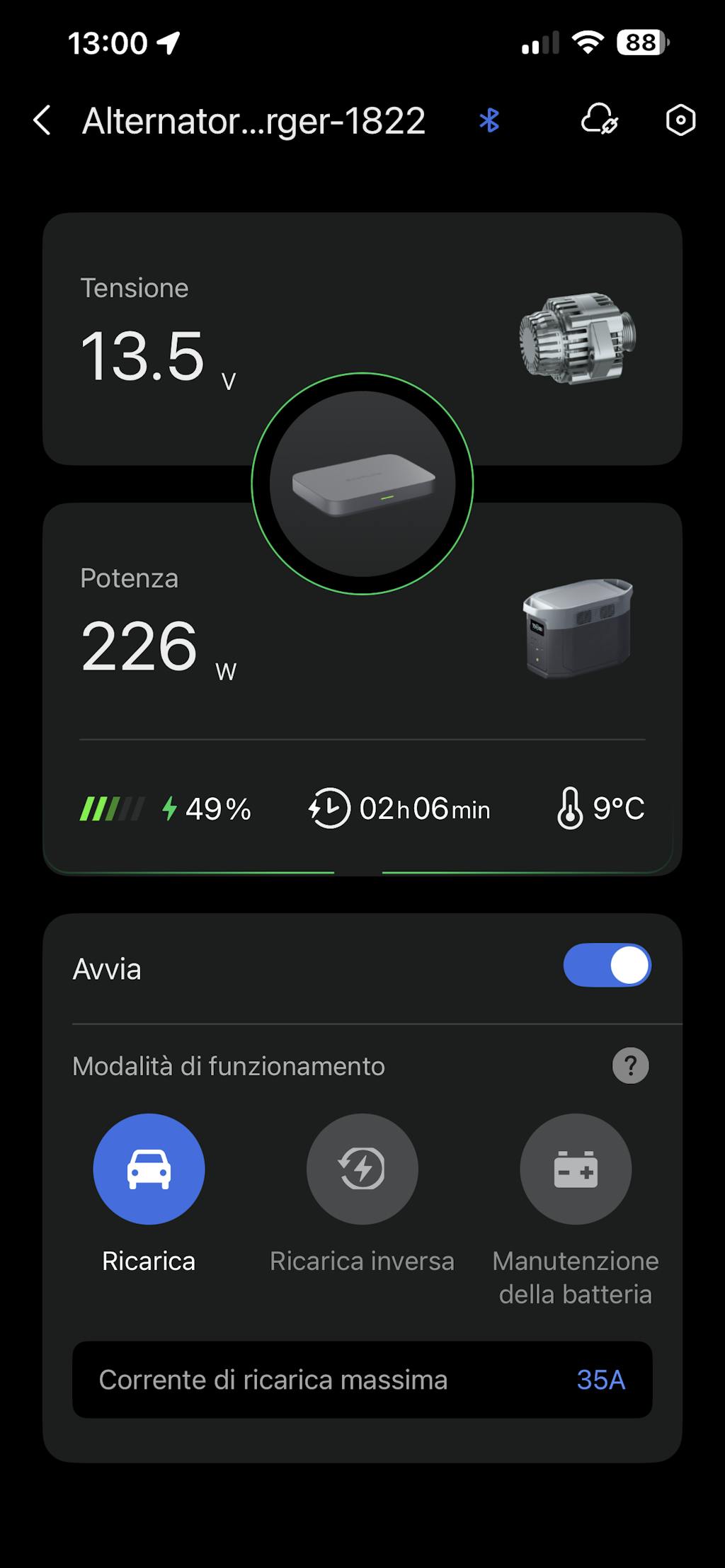Go back using the back arrow
The image size is (725, 1568).
coord(42,120)
